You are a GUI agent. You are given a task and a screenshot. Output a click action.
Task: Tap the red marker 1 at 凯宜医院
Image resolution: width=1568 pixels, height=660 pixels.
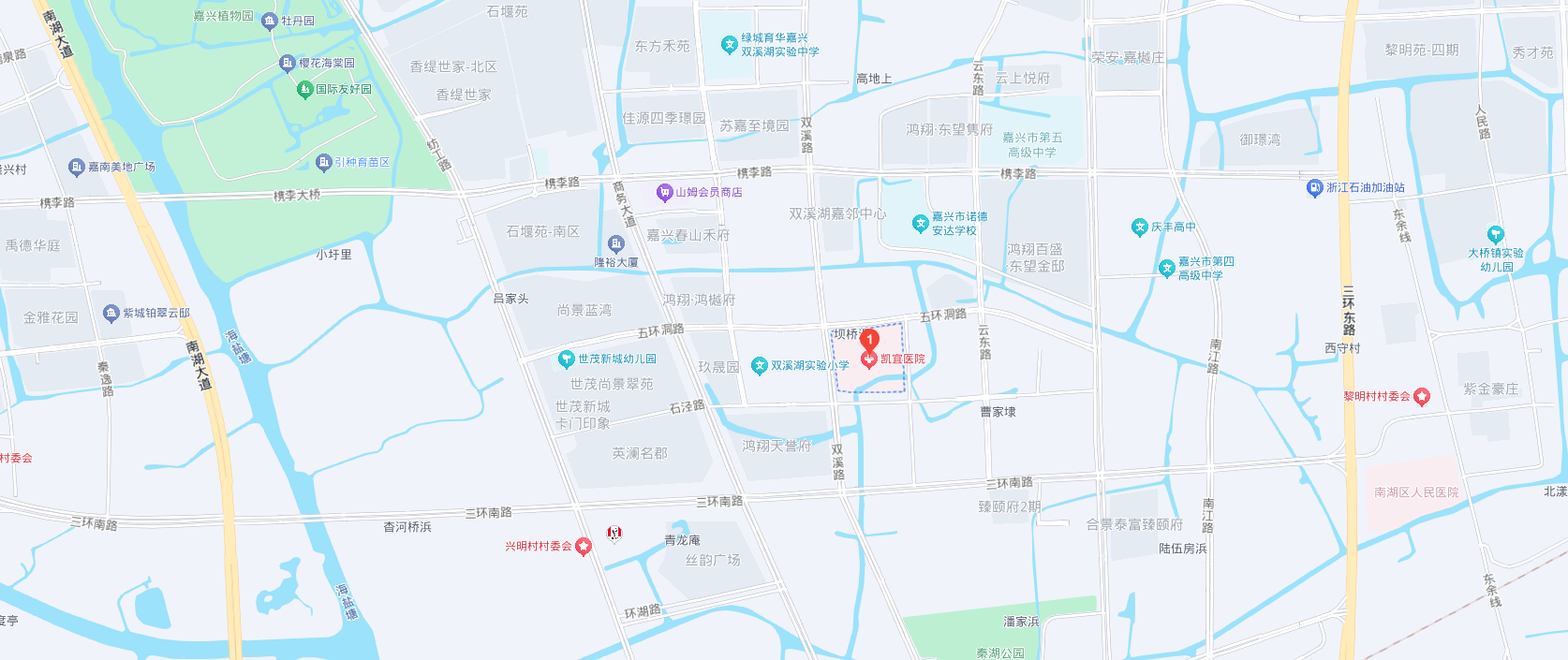pyautogui.click(x=869, y=341)
